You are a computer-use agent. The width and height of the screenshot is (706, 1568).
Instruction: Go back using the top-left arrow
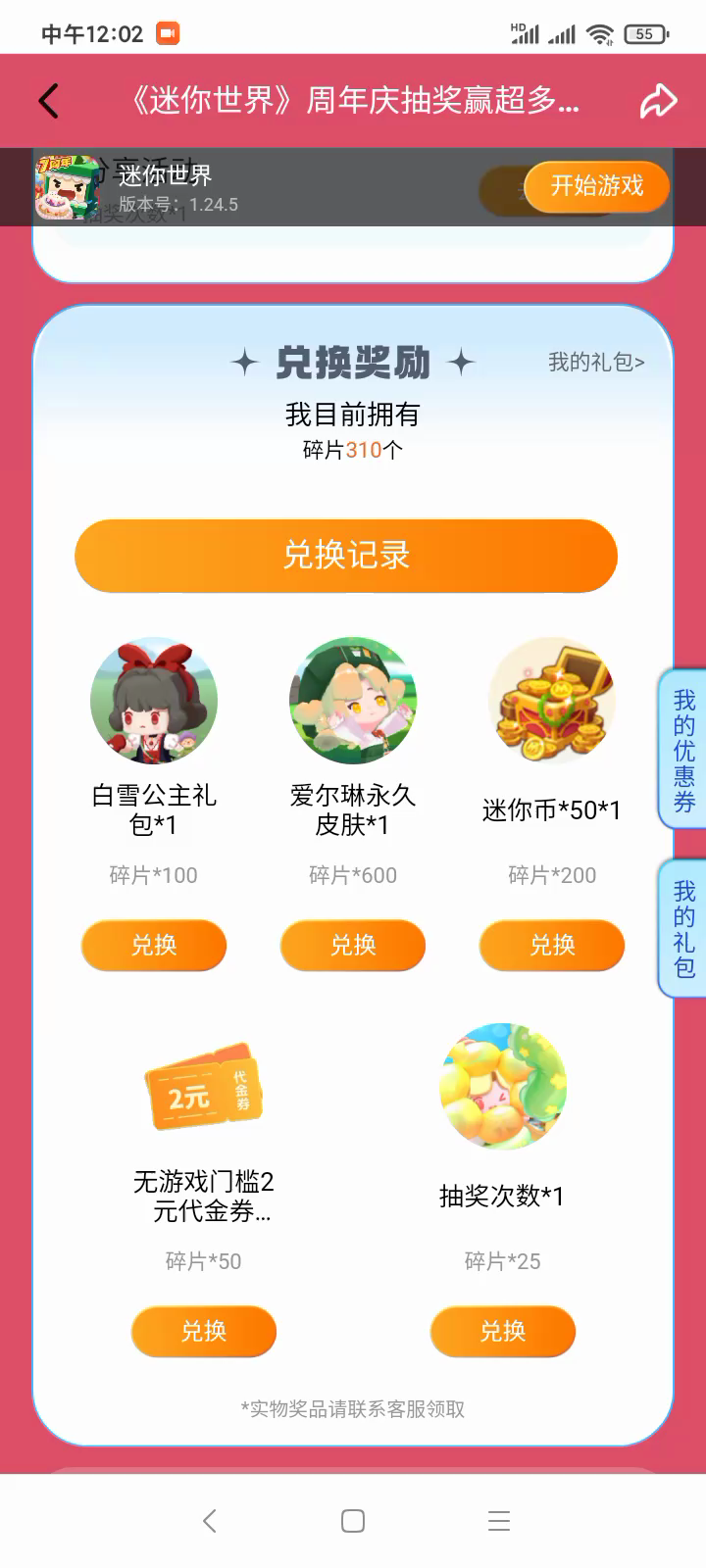click(48, 101)
